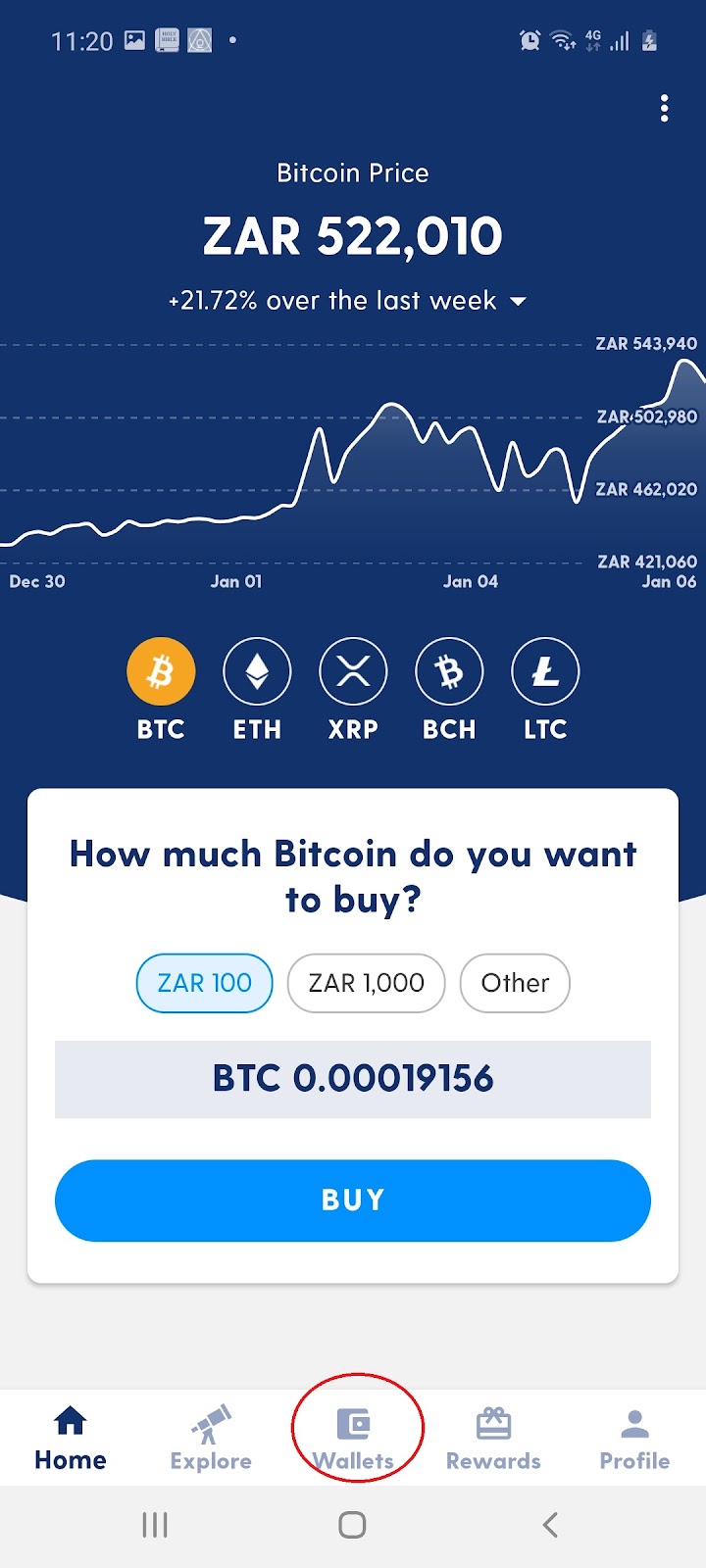Show the XRP price chart
The width and height of the screenshot is (706, 1568).
coord(353,672)
